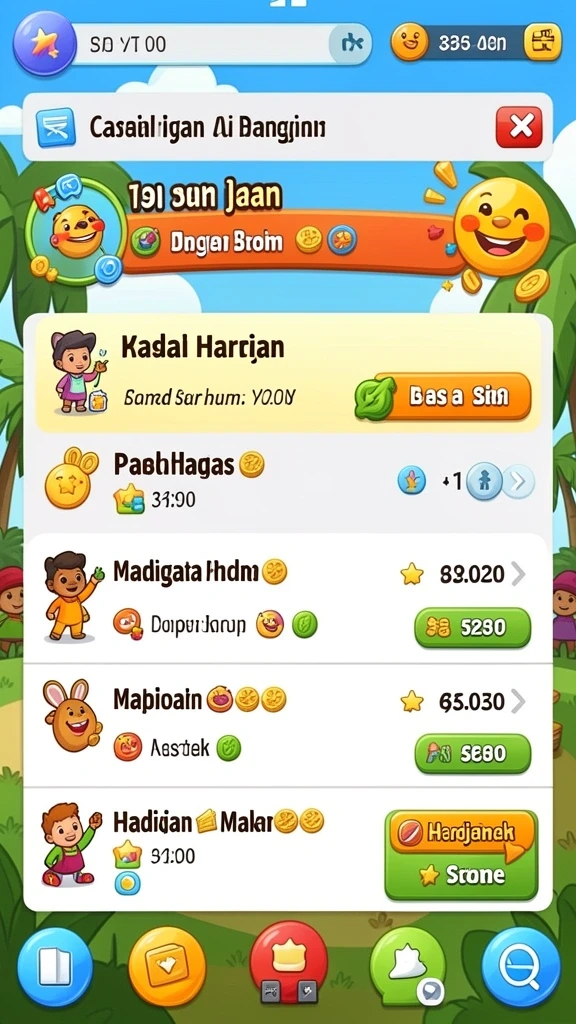This screenshot has width=576, height=1024.
Task: Open the blue magnifier search tab
Action: point(521,967)
